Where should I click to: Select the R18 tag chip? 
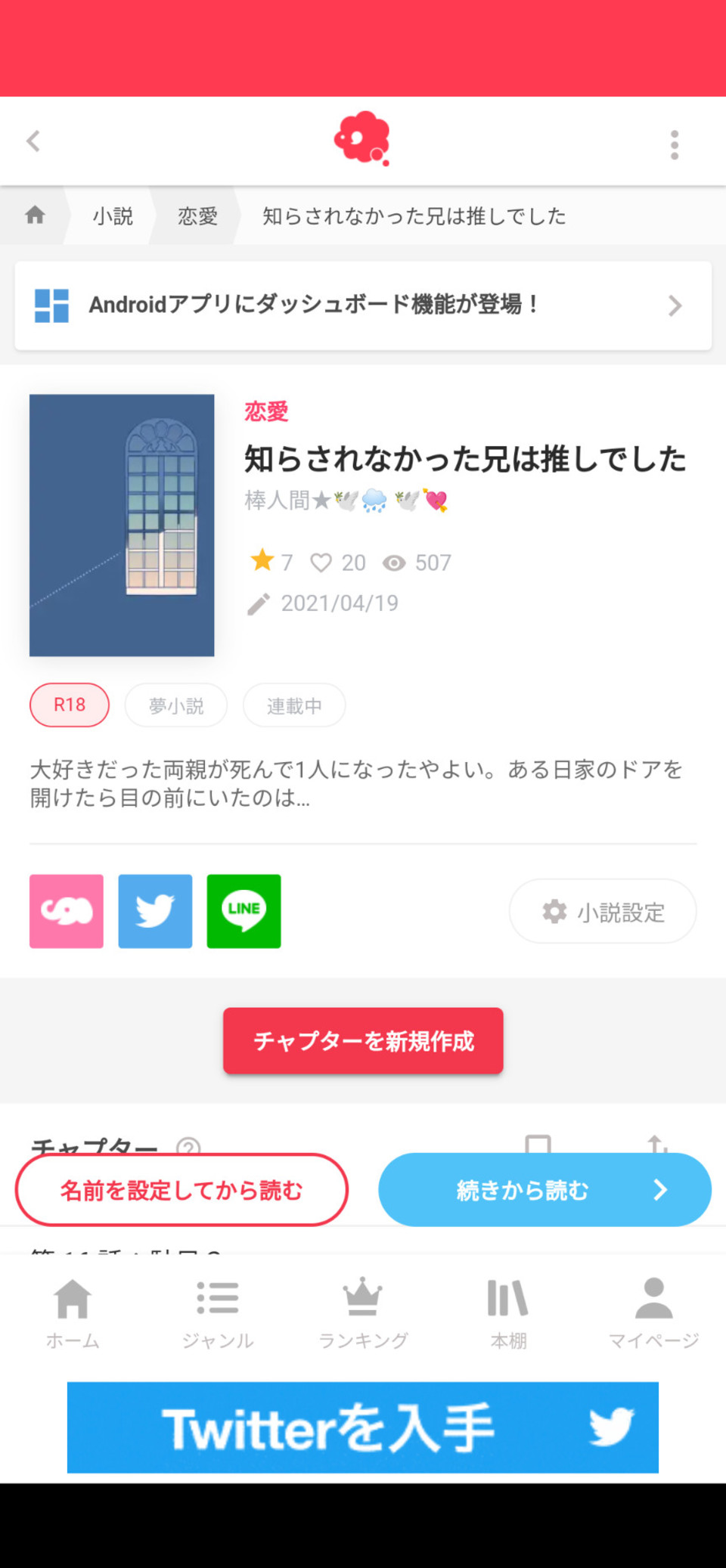pos(70,705)
